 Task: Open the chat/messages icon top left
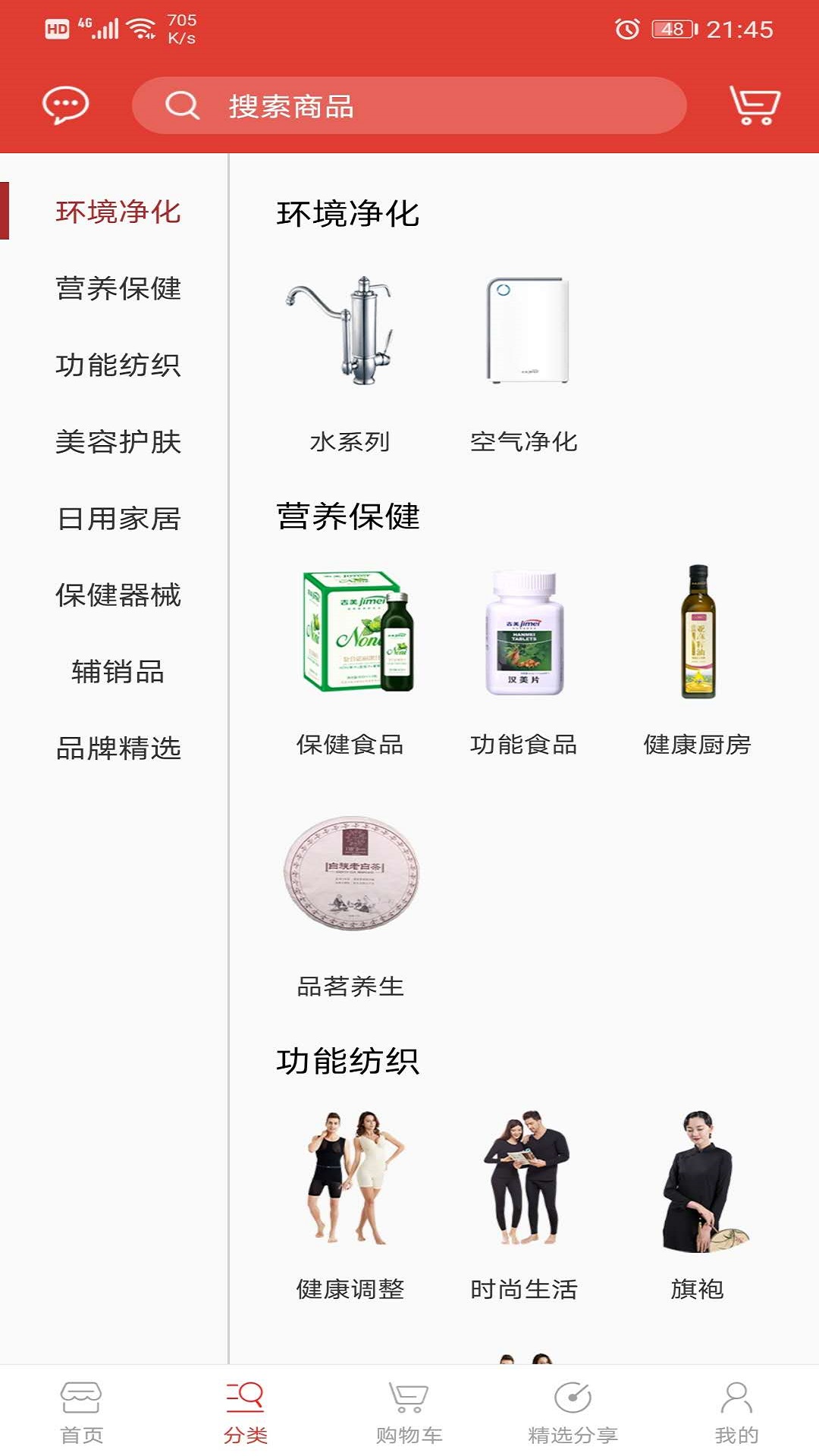click(x=67, y=105)
